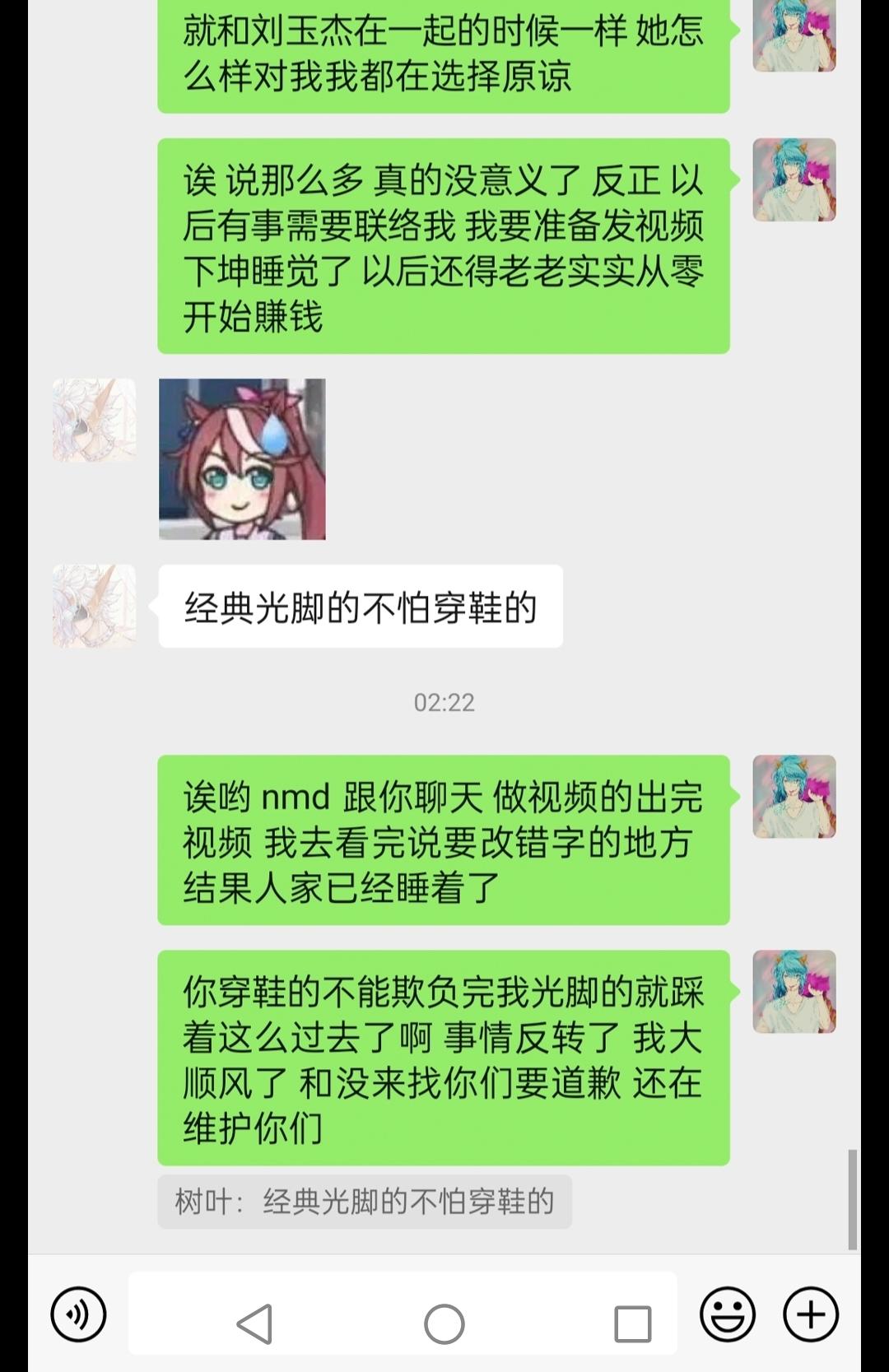889x1372 pixels.
Task: Go to the home screen
Action: [444, 1324]
